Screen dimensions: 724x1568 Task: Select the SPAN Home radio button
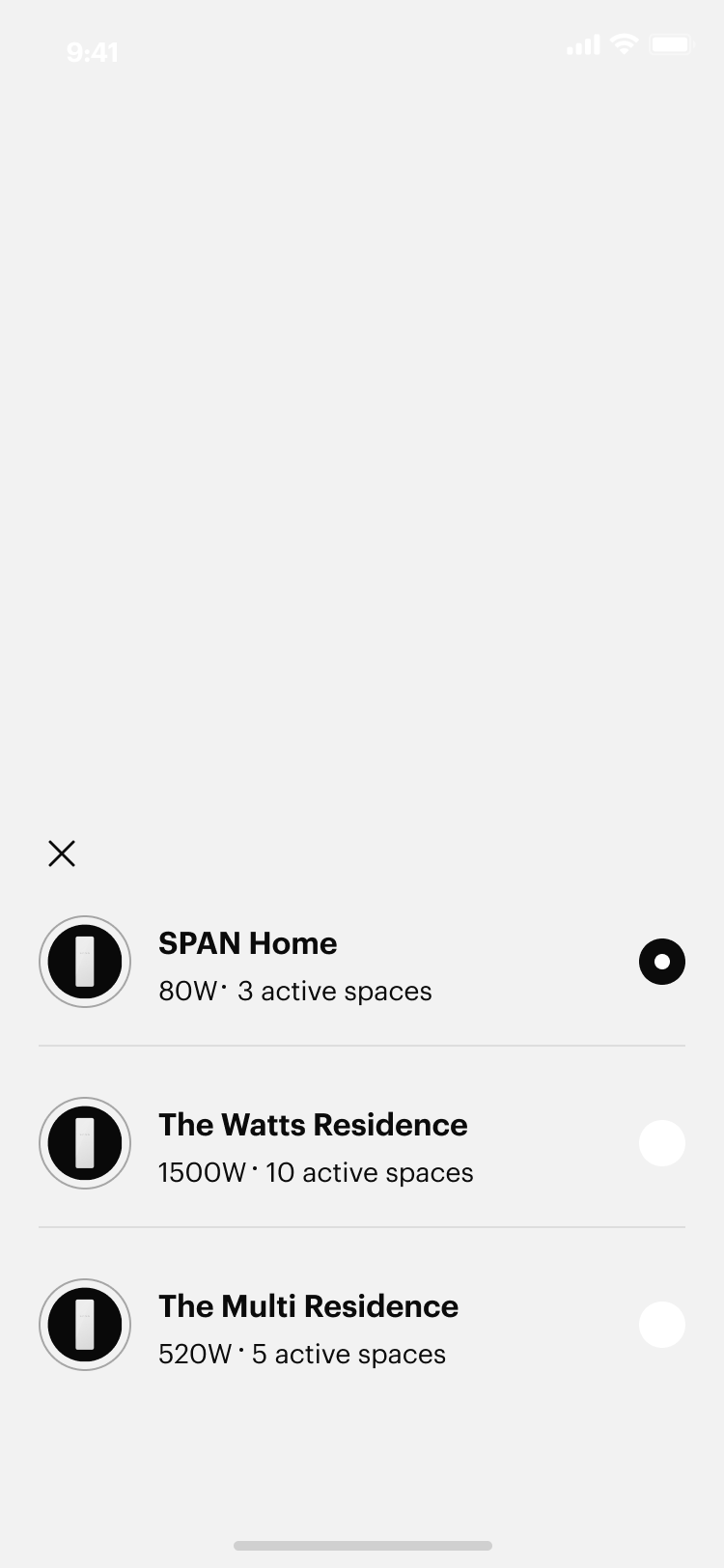[662, 962]
